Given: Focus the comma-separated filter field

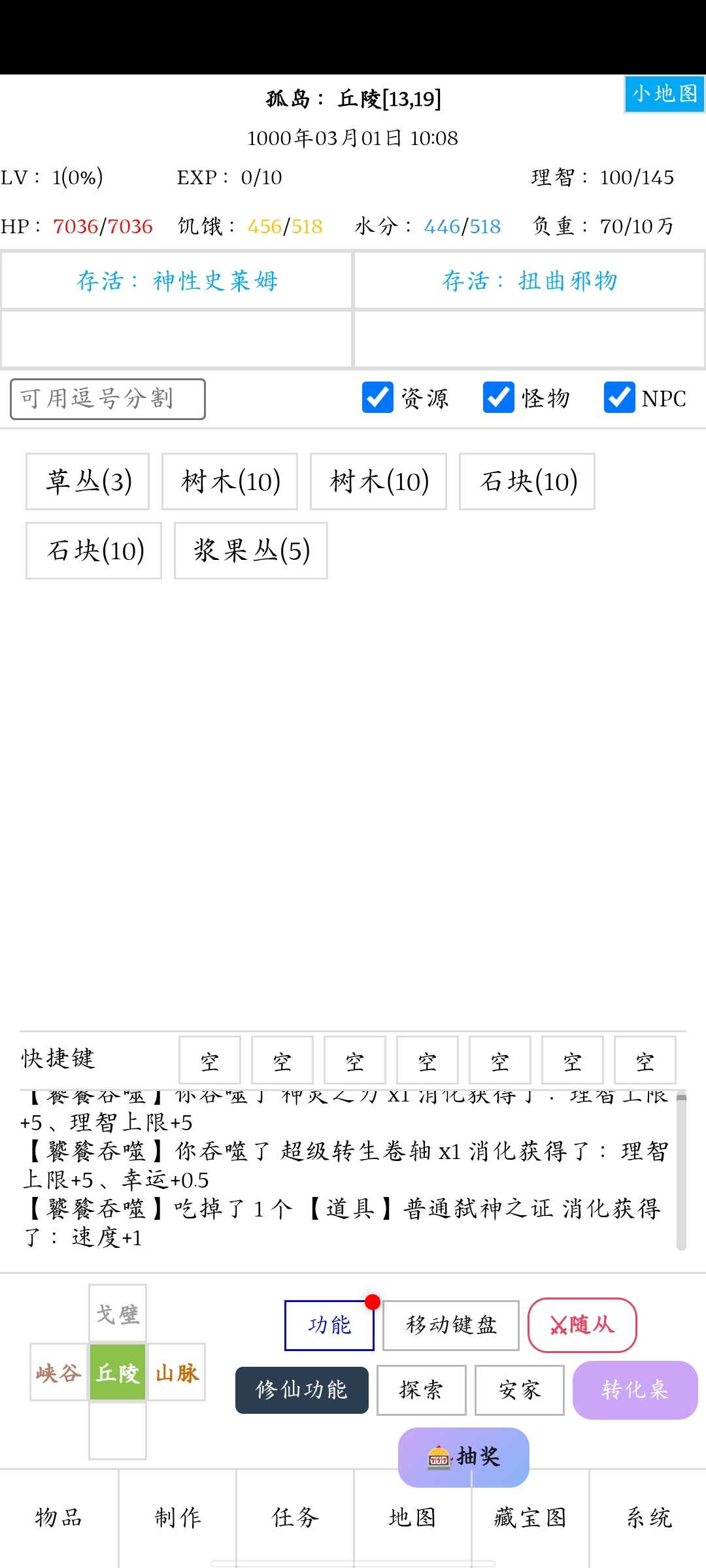Looking at the screenshot, I should point(108,399).
